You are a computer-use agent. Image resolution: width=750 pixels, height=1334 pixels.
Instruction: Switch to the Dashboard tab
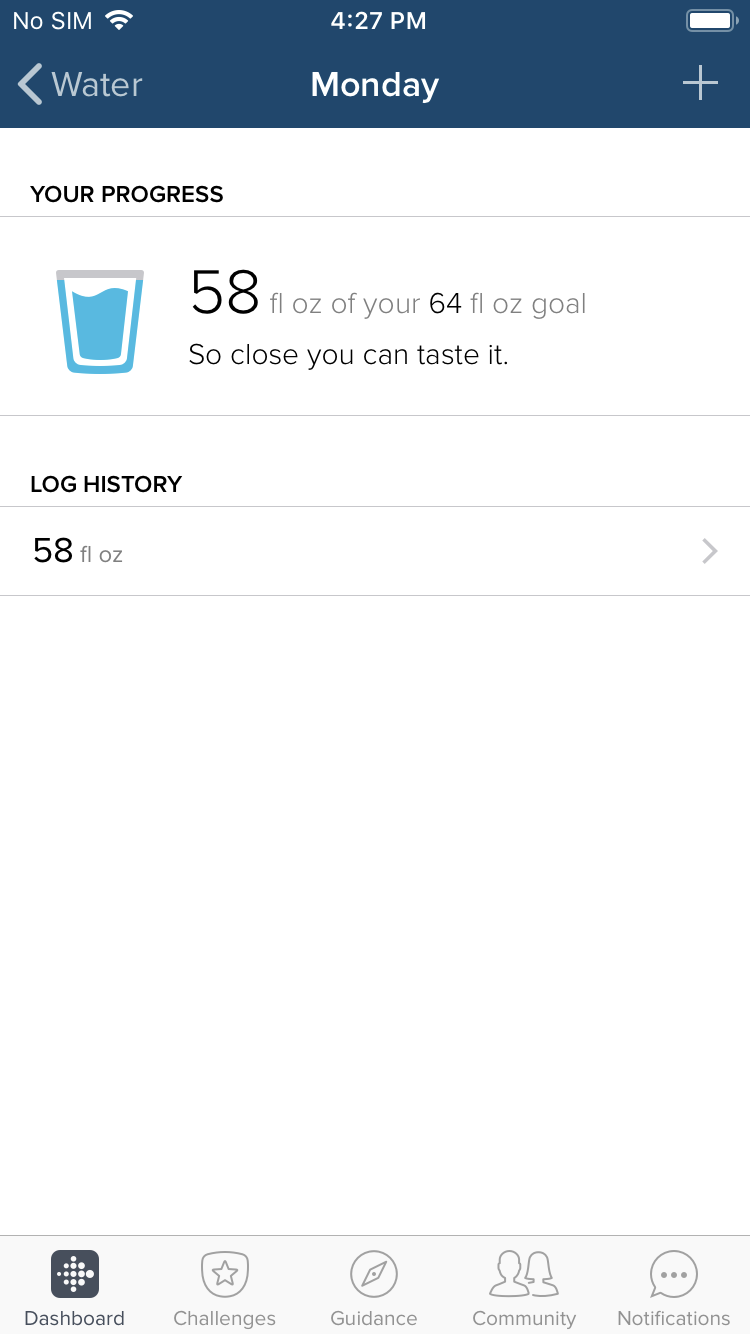75,1289
